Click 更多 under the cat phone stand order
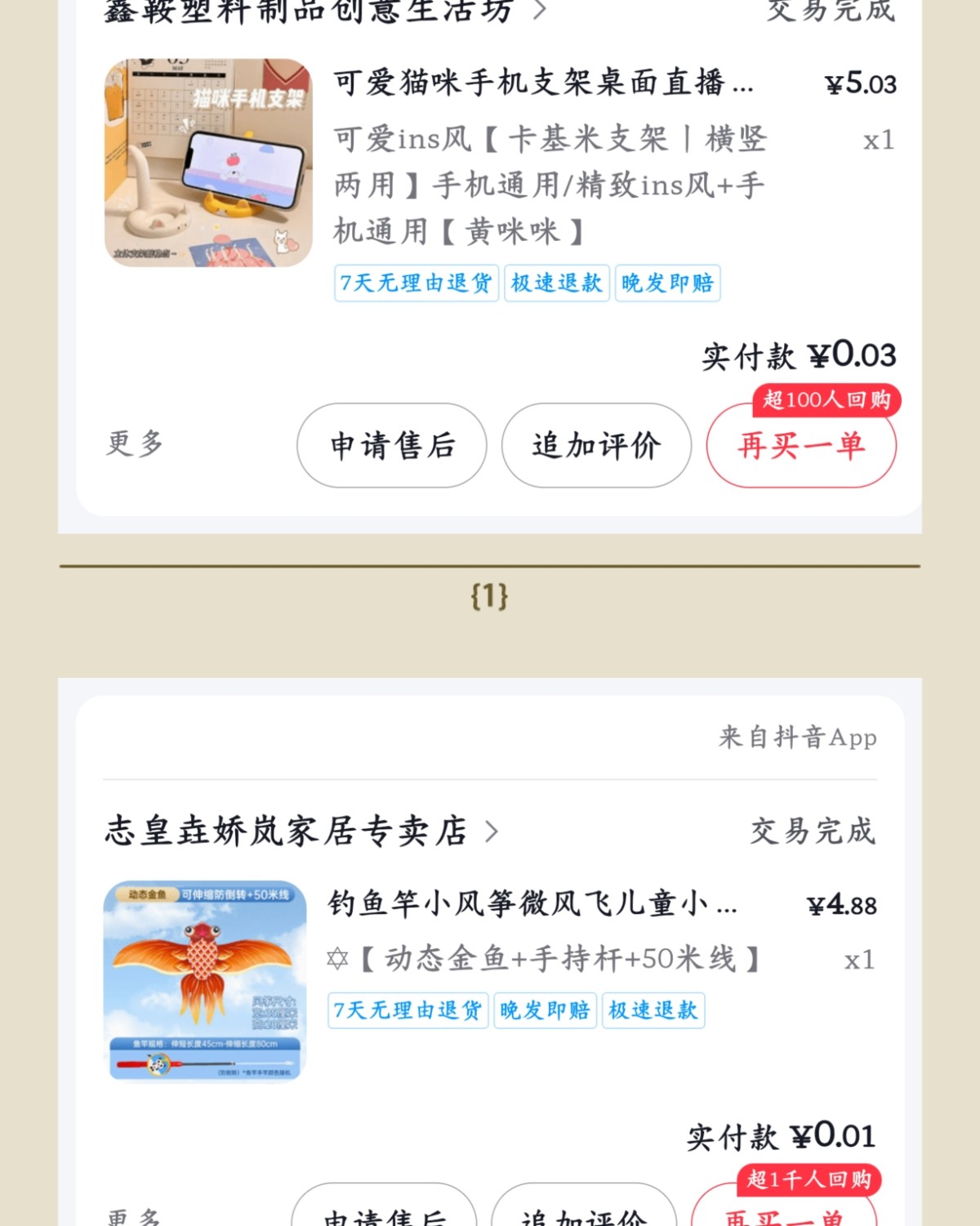The image size is (980, 1226). [134, 445]
